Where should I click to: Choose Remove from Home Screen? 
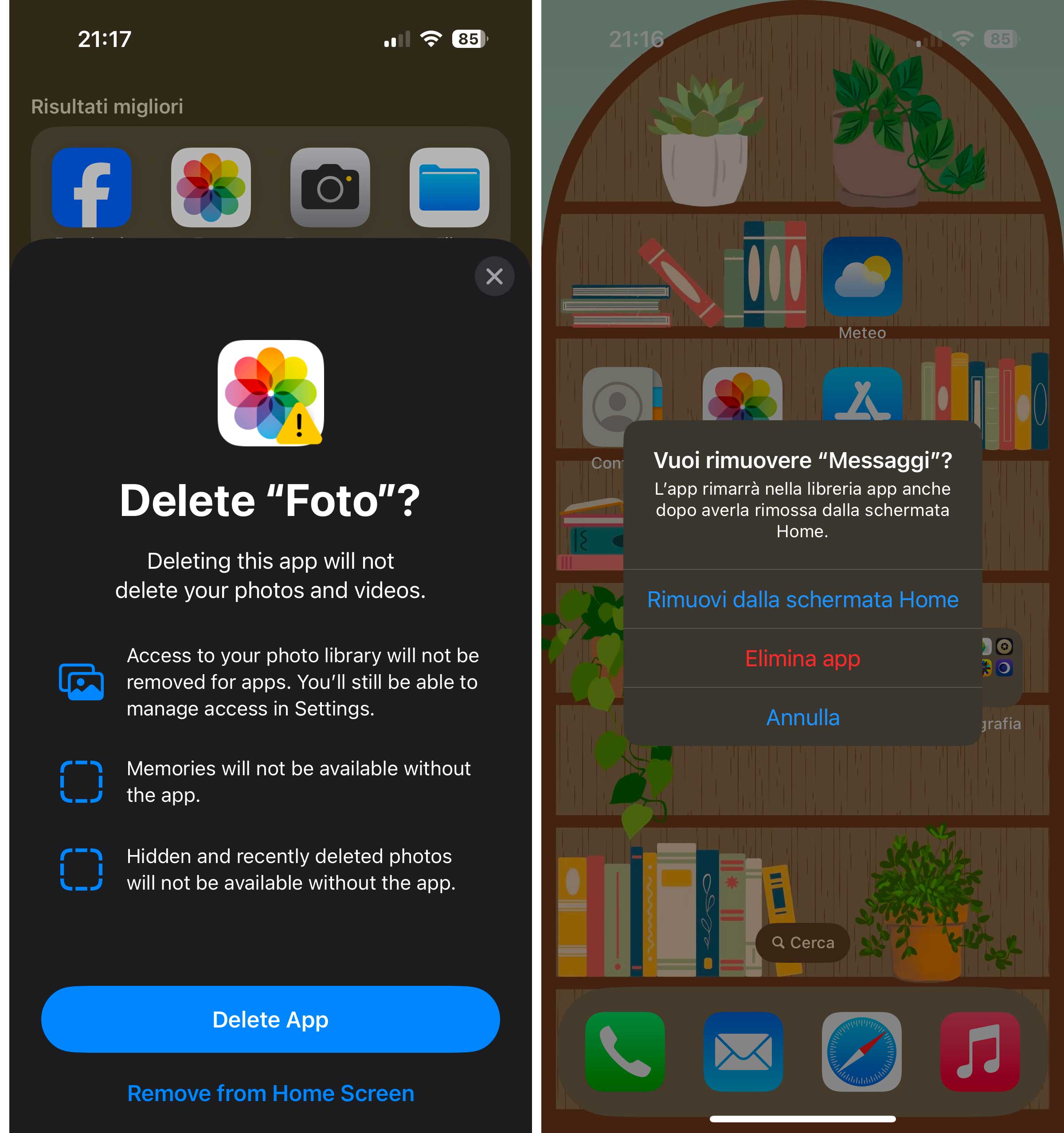click(x=270, y=1093)
